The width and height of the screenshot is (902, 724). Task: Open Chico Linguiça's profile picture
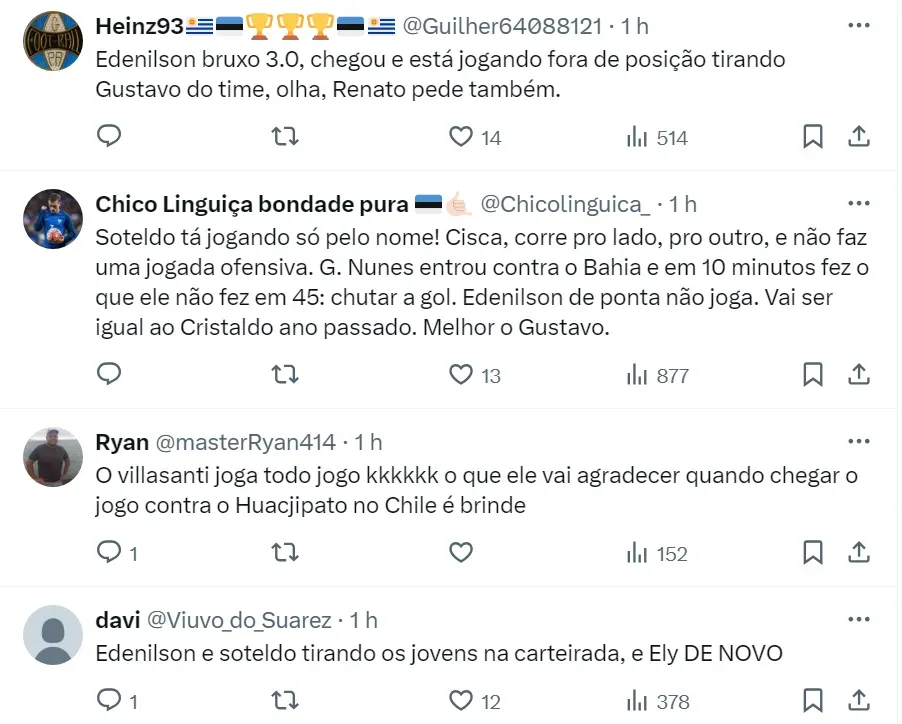[x=52, y=219]
